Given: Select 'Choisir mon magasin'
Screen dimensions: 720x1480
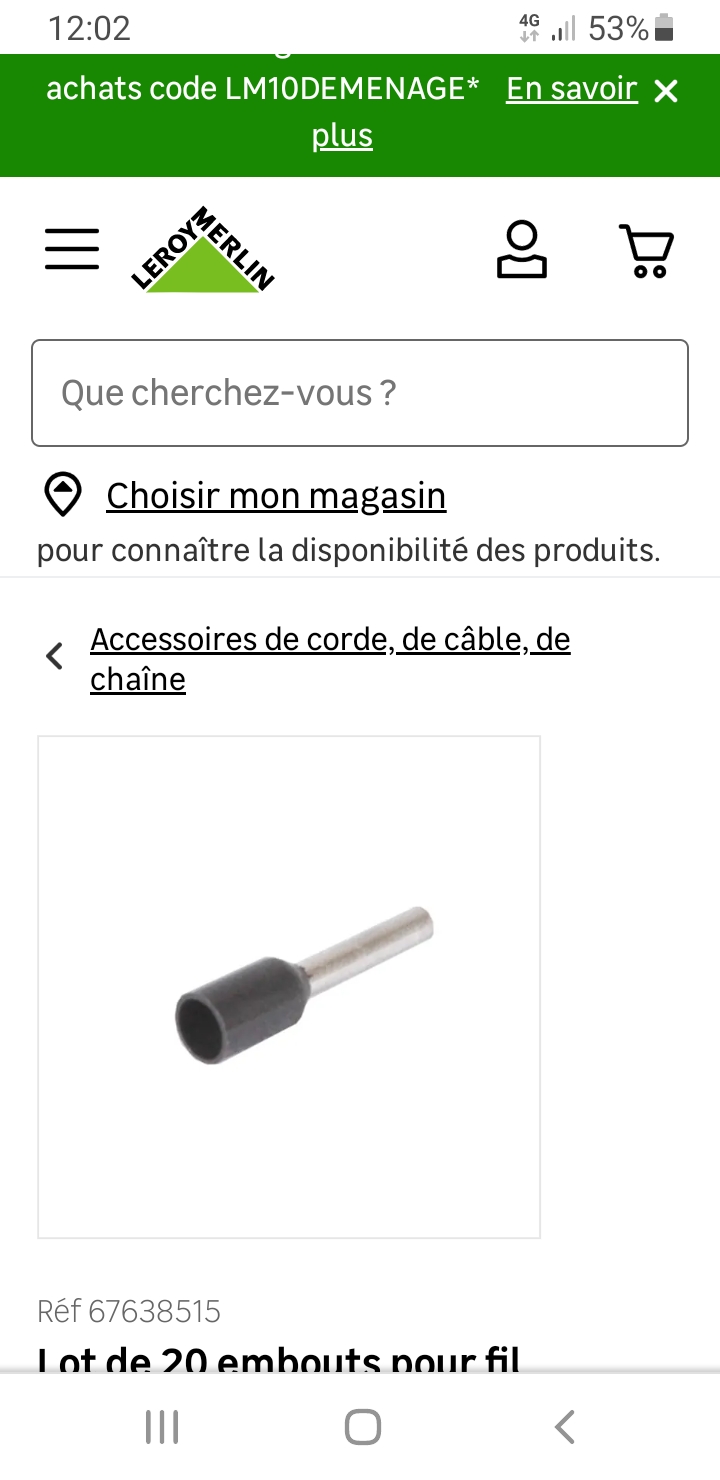Looking at the screenshot, I should click(x=275, y=495).
